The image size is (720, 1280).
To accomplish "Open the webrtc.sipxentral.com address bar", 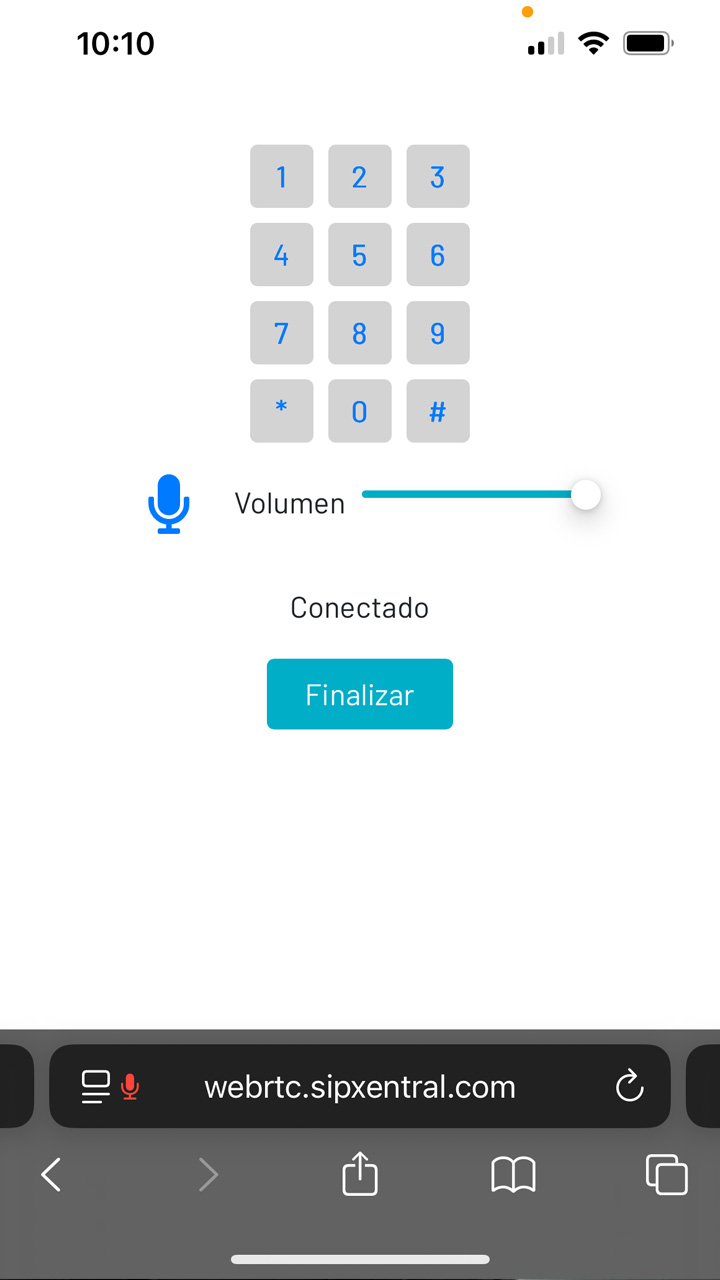I will 360,1087.
